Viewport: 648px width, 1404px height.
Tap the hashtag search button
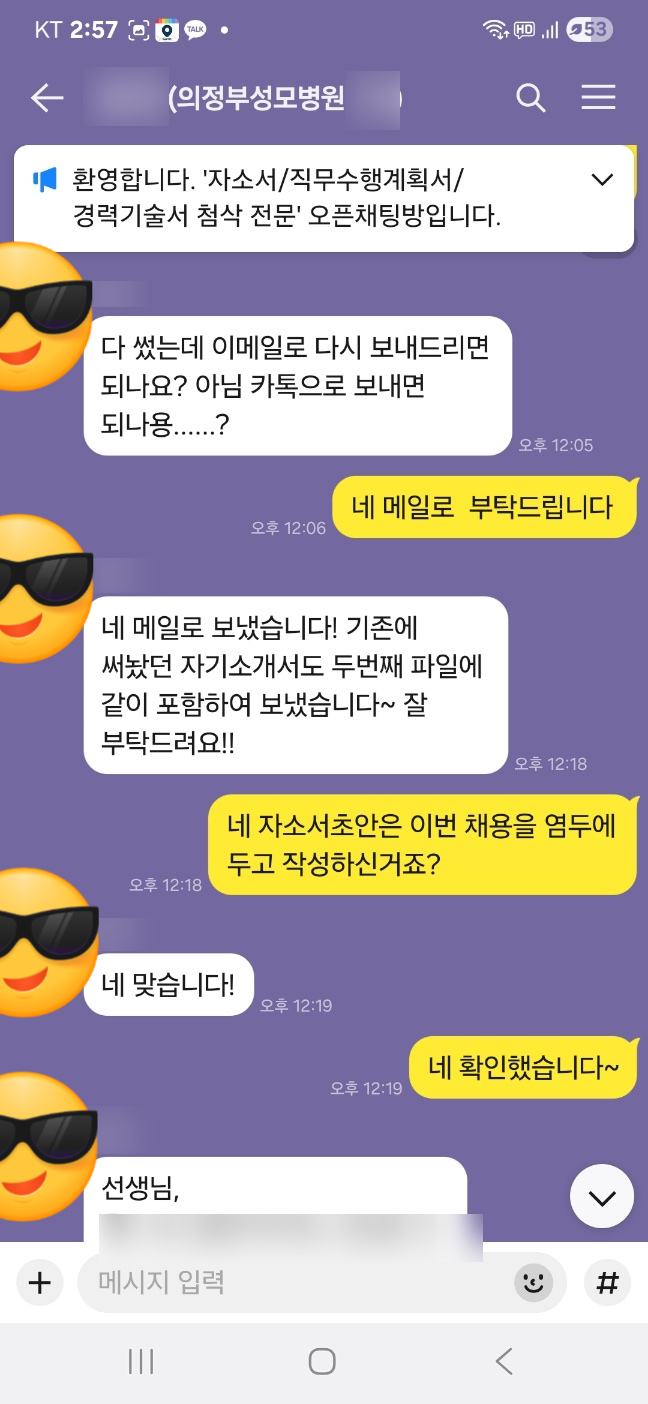coord(607,1283)
